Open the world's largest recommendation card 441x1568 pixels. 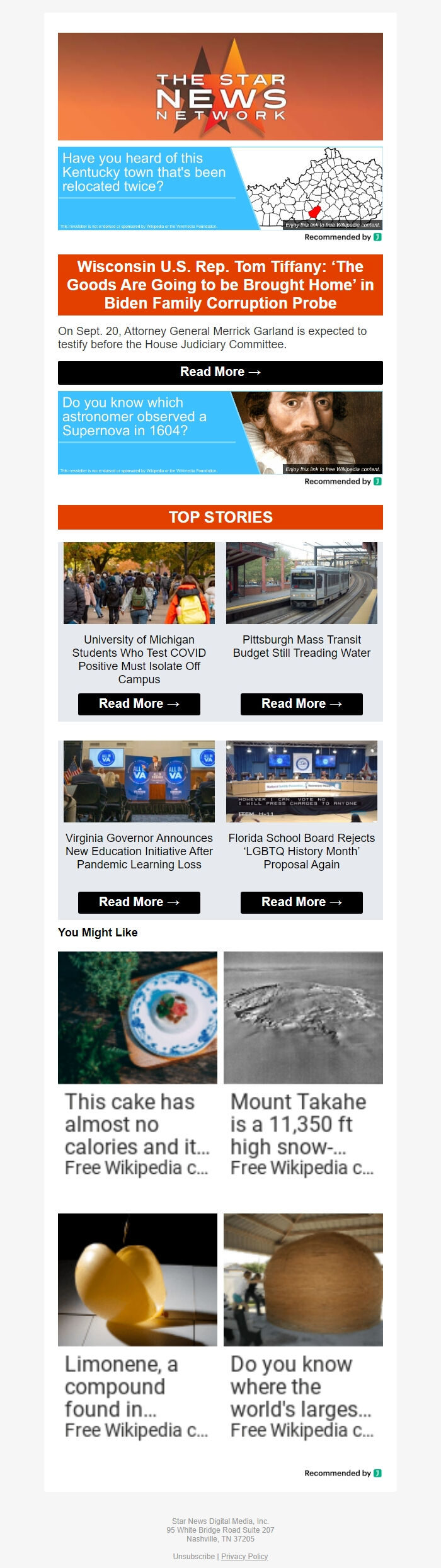pos(303,1327)
